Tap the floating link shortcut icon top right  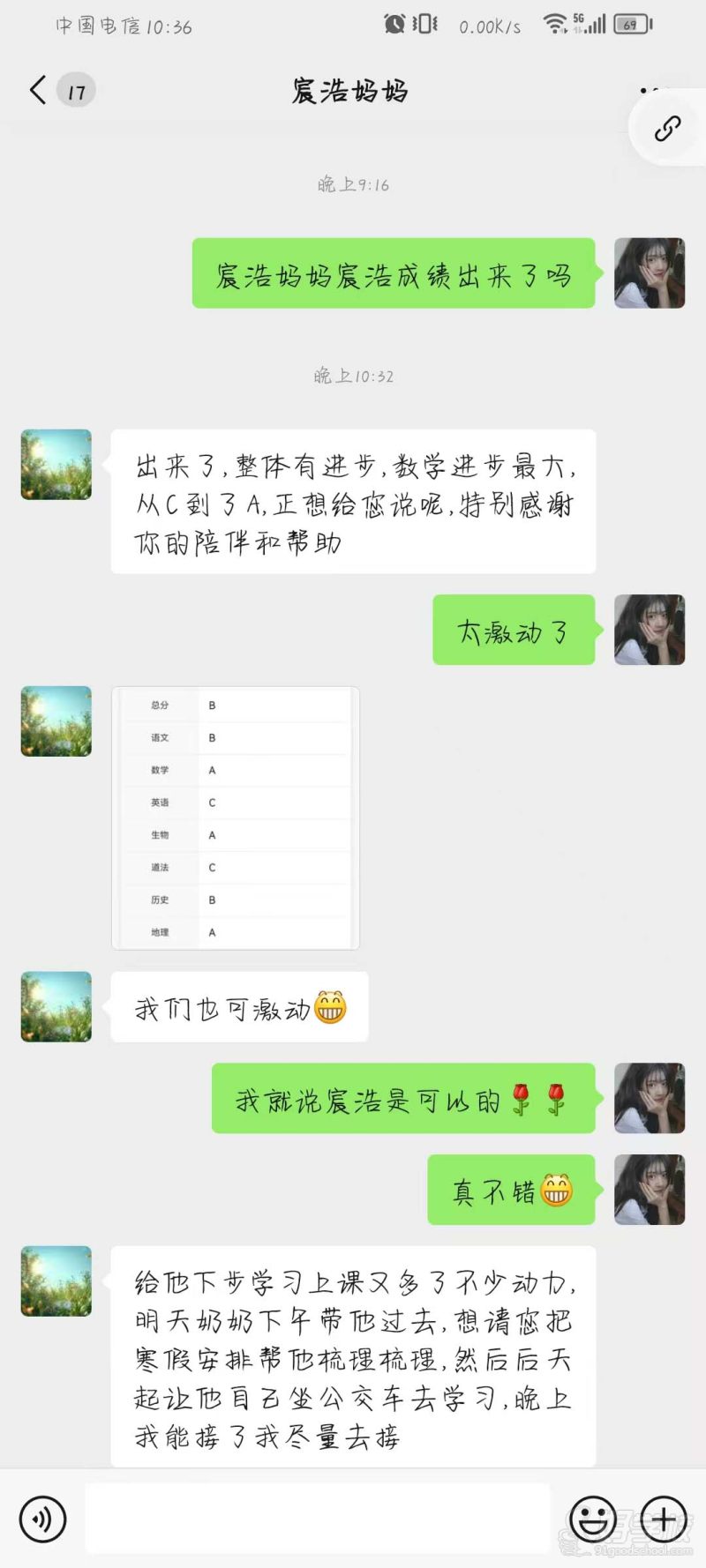[x=667, y=128]
